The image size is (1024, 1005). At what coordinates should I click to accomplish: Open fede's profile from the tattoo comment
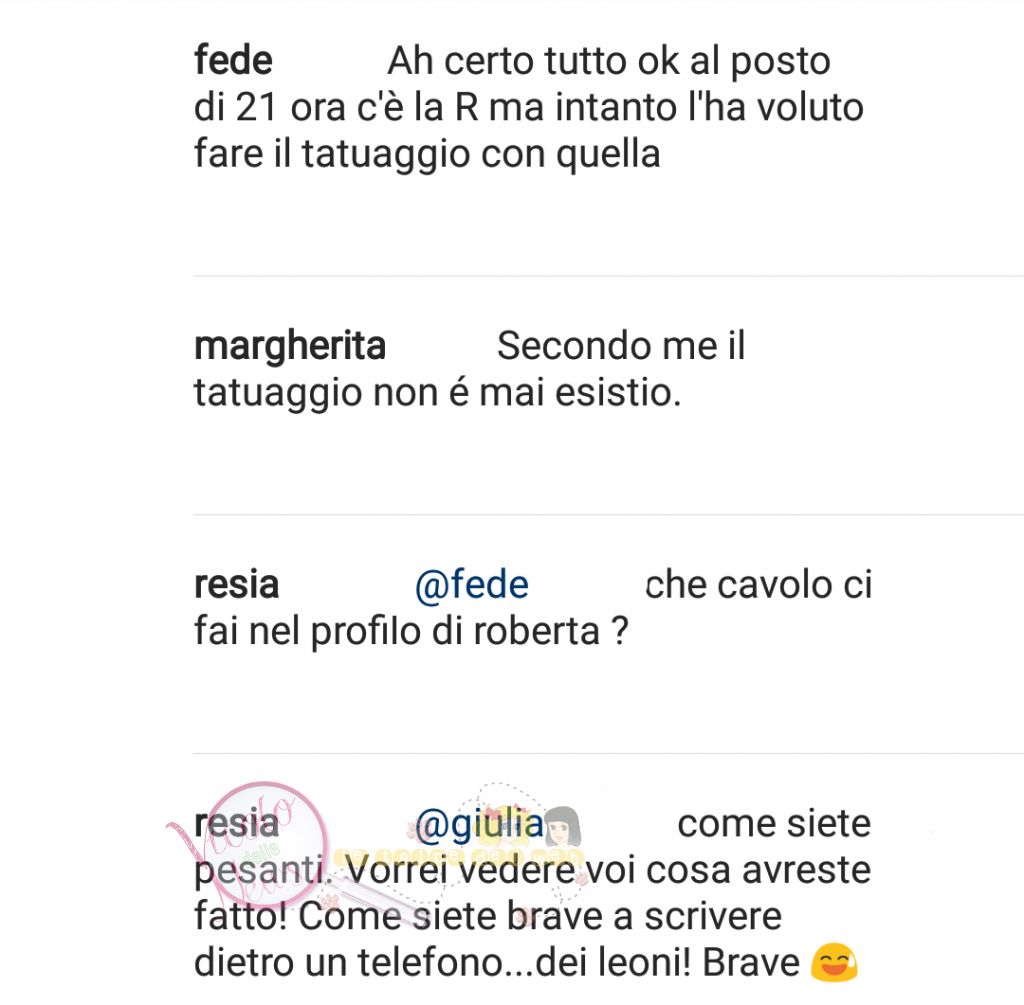(x=233, y=61)
